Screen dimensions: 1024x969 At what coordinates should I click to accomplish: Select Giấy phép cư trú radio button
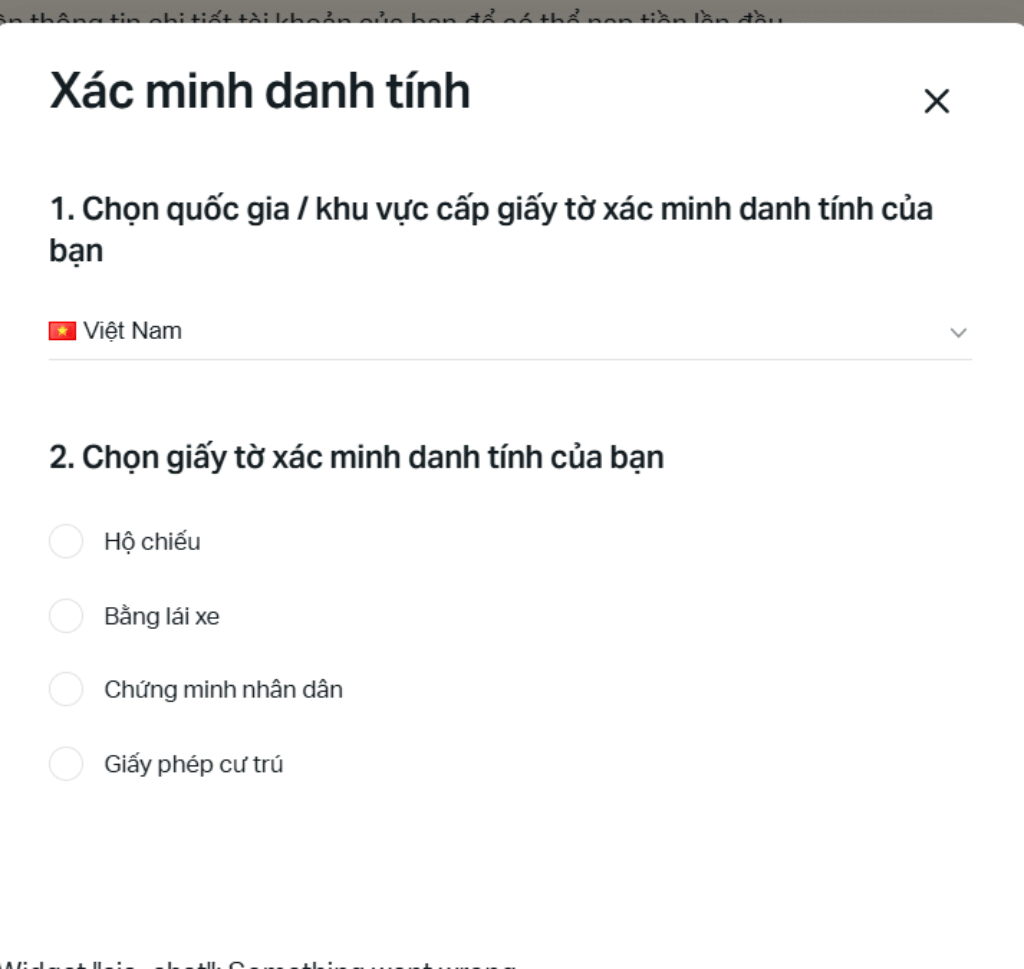click(66, 765)
